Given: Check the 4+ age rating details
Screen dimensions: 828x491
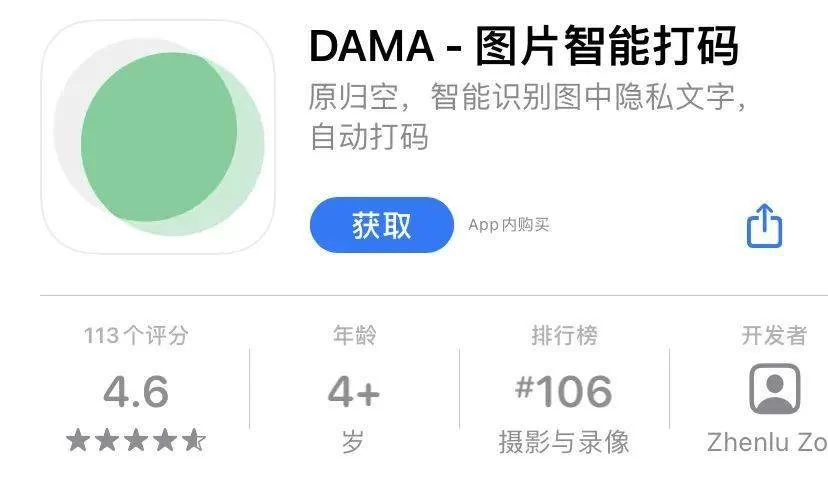Looking at the screenshot, I should coord(353,391).
